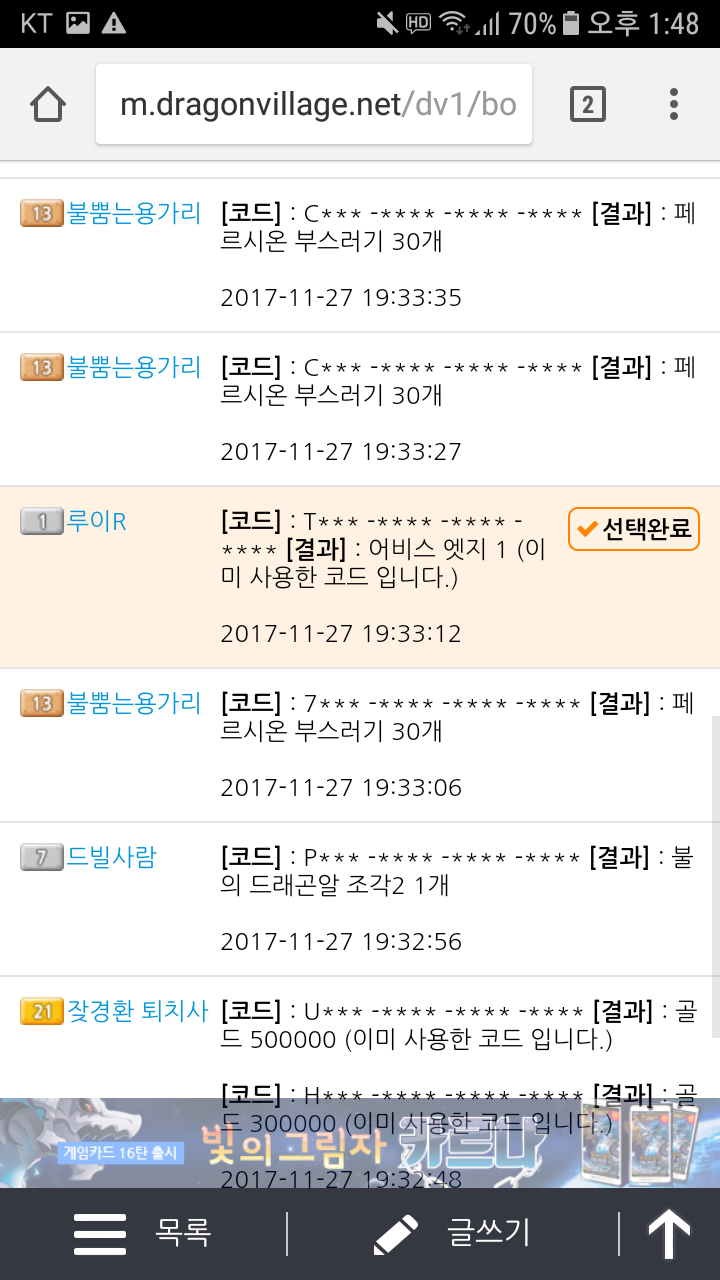The width and height of the screenshot is (720, 1280).
Task: Open the browser overflow menu
Action: tap(674, 104)
